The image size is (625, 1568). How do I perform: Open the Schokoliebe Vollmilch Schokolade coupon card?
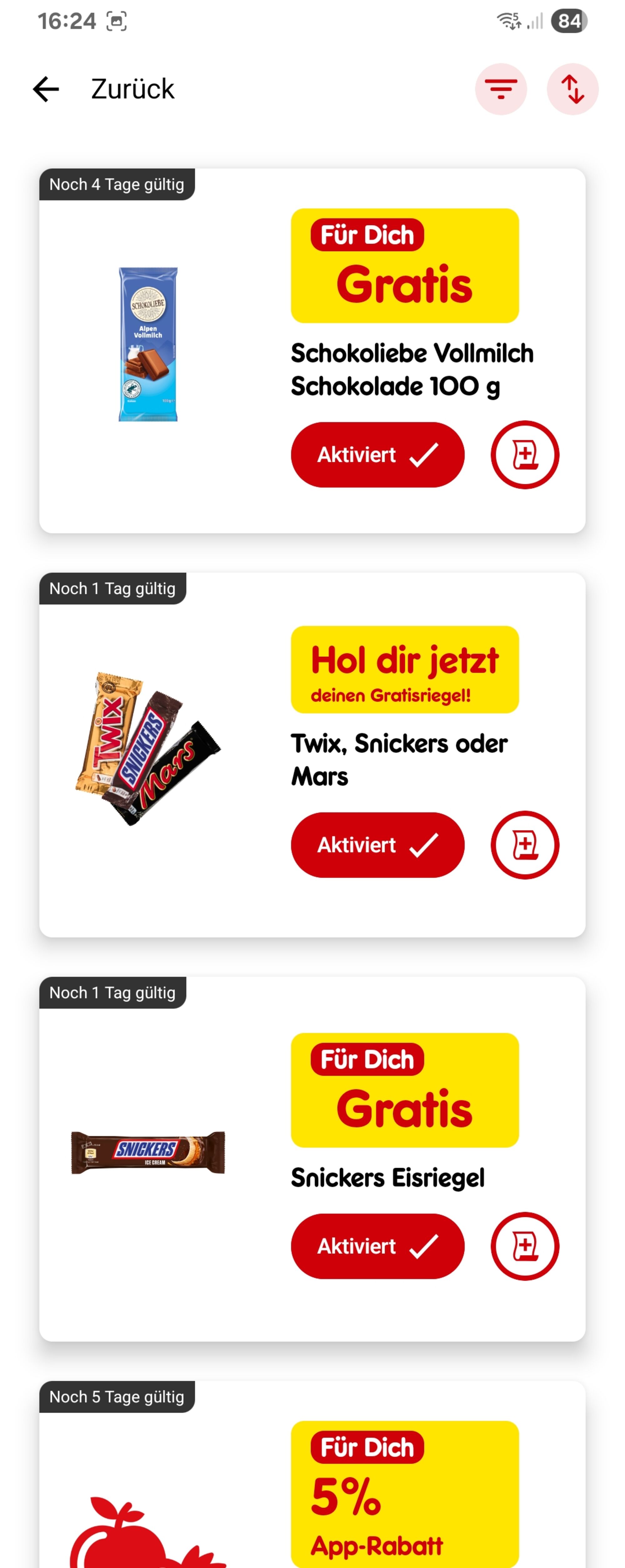(x=312, y=351)
